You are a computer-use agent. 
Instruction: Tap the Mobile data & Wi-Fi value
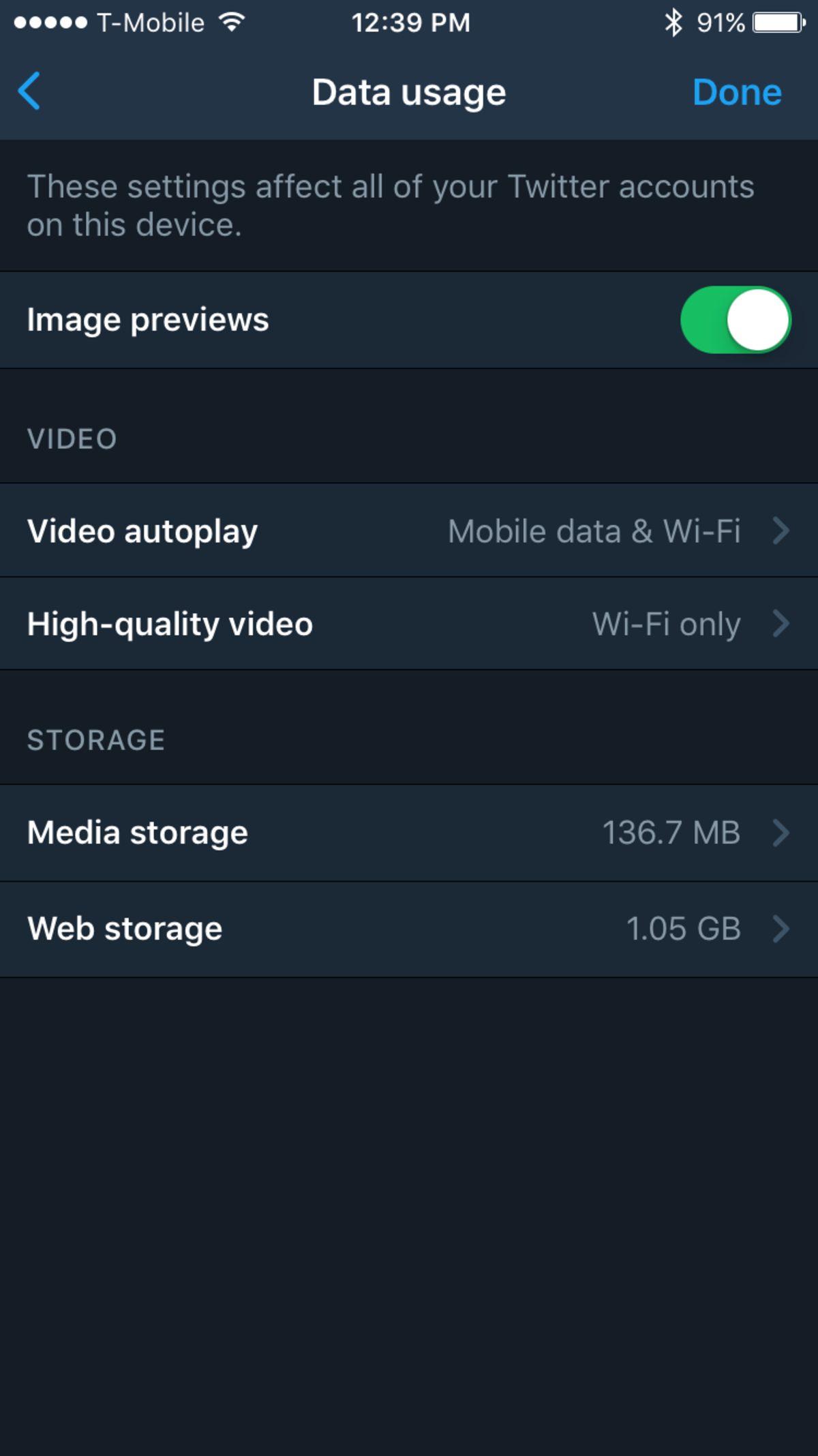[594, 531]
